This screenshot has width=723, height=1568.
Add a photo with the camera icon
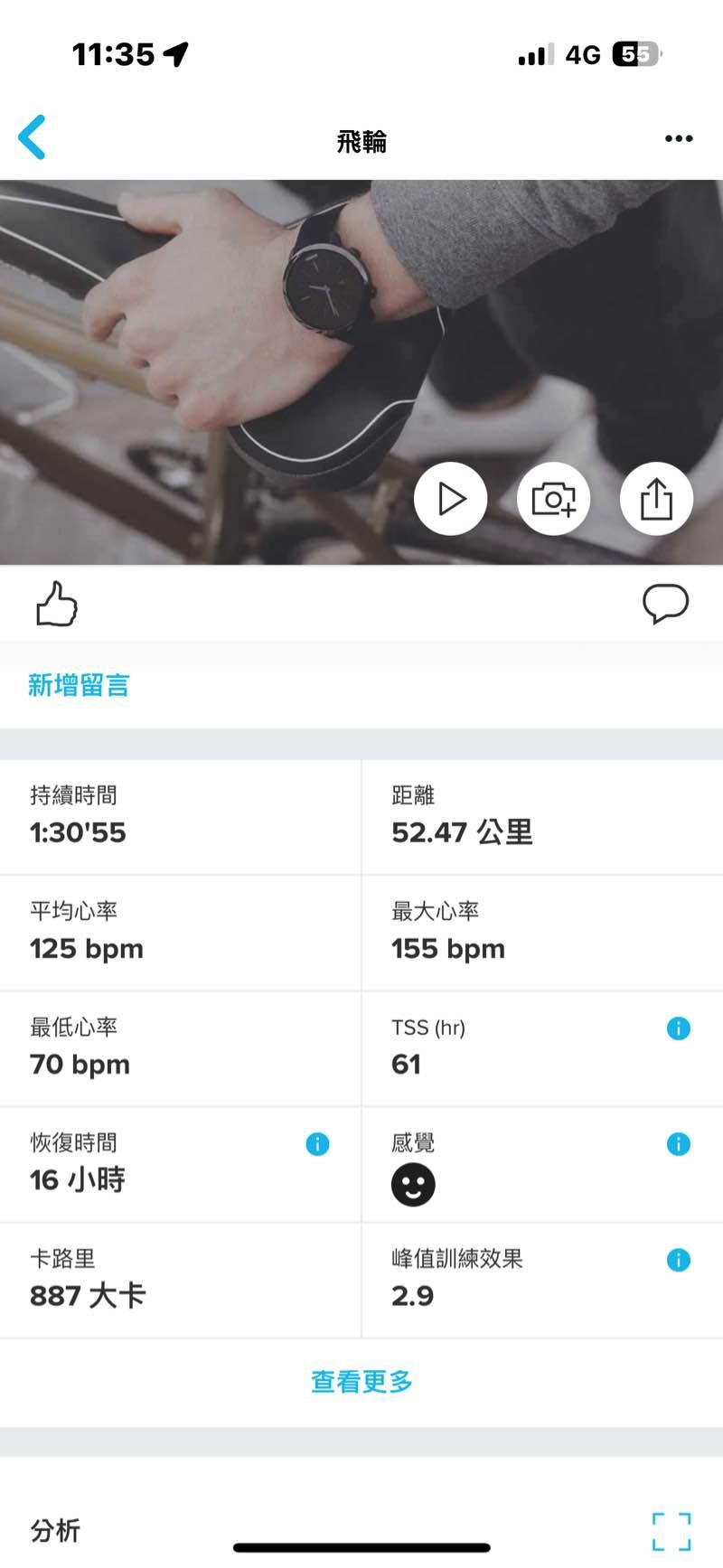553,498
